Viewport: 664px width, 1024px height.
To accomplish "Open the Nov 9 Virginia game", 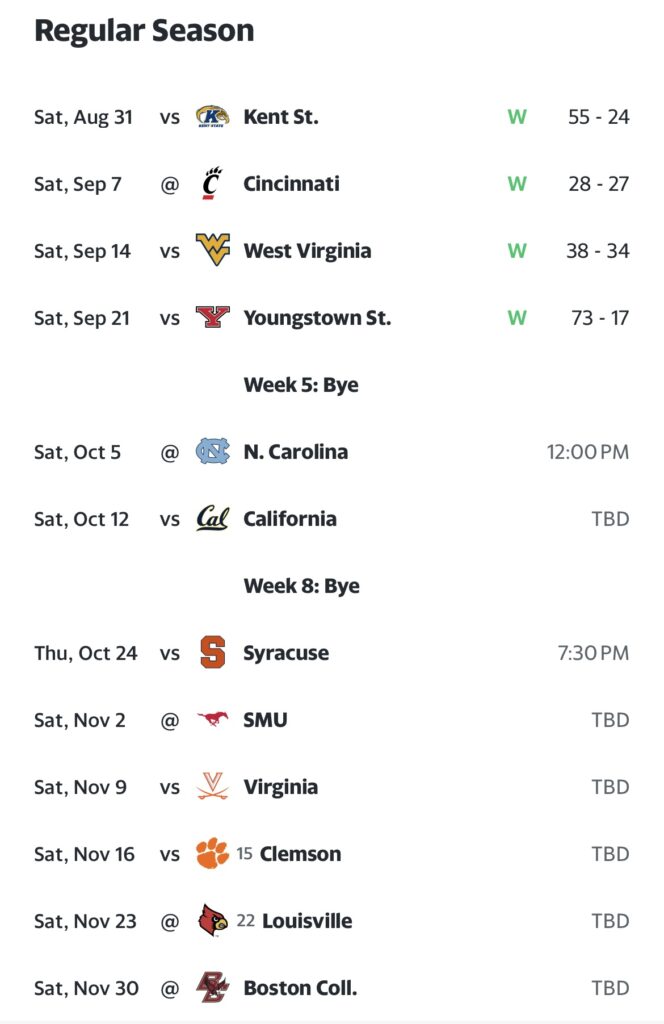I will [x=280, y=787].
